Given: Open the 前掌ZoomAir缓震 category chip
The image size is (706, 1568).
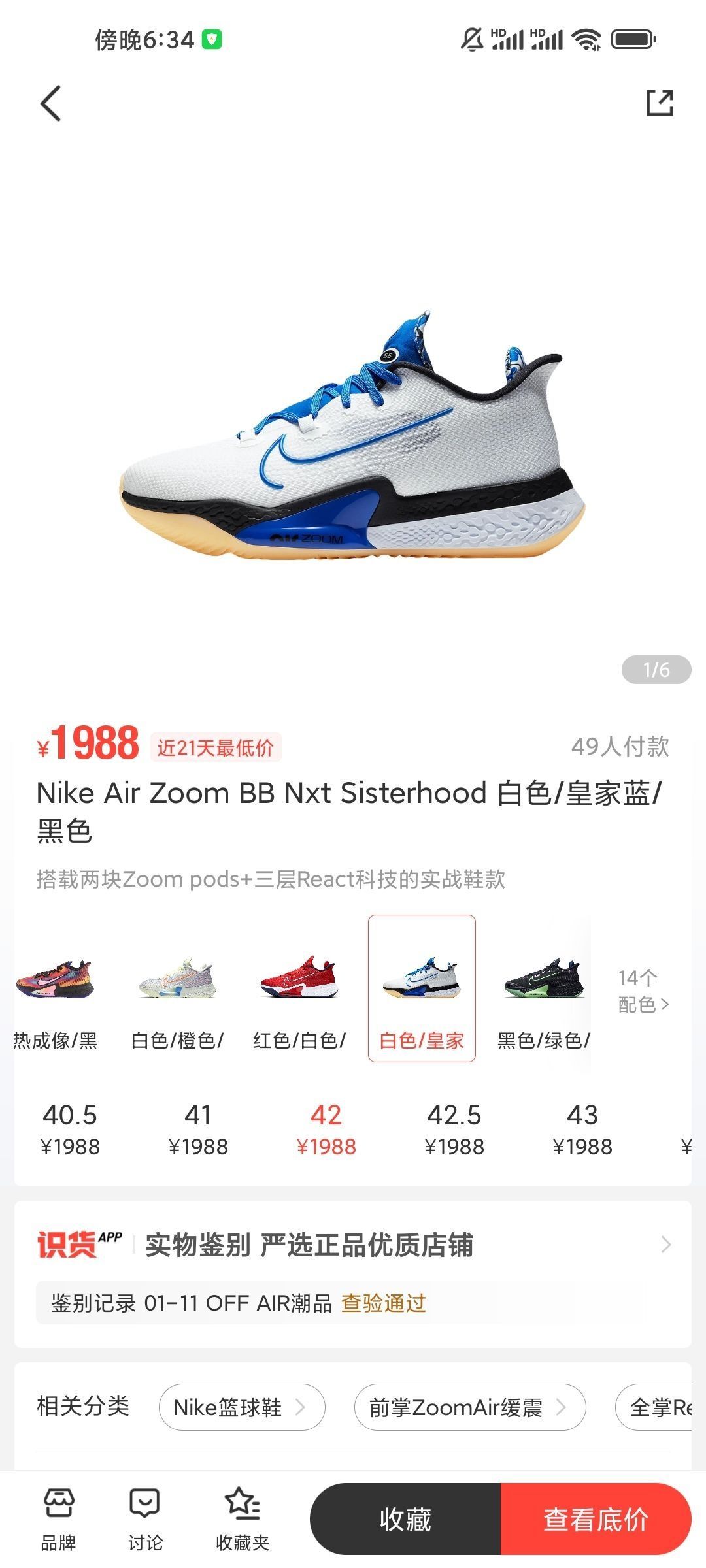Looking at the screenshot, I should [x=469, y=1407].
